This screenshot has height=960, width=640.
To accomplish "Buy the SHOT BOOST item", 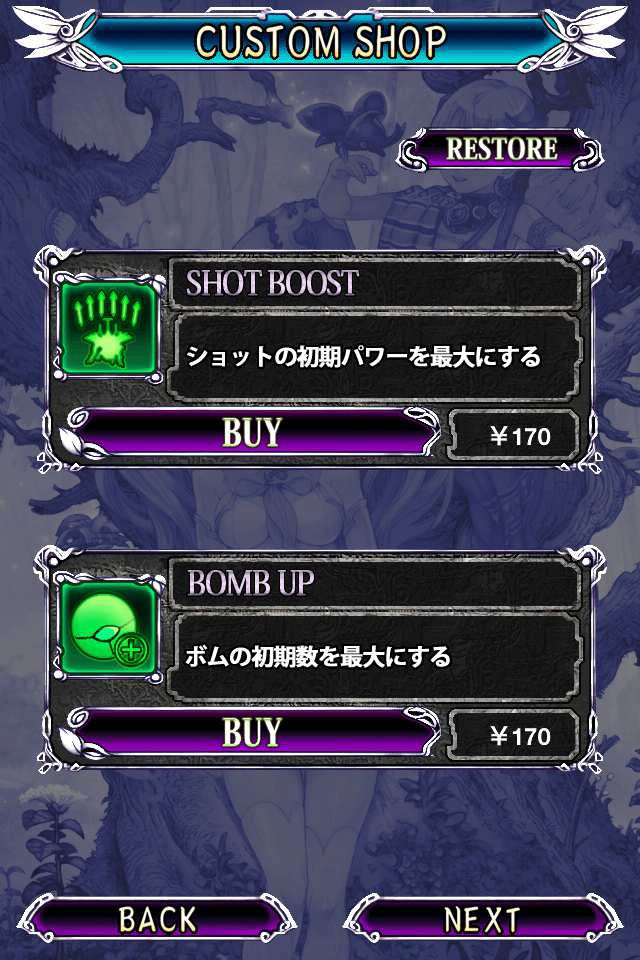I will click(x=252, y=433).
